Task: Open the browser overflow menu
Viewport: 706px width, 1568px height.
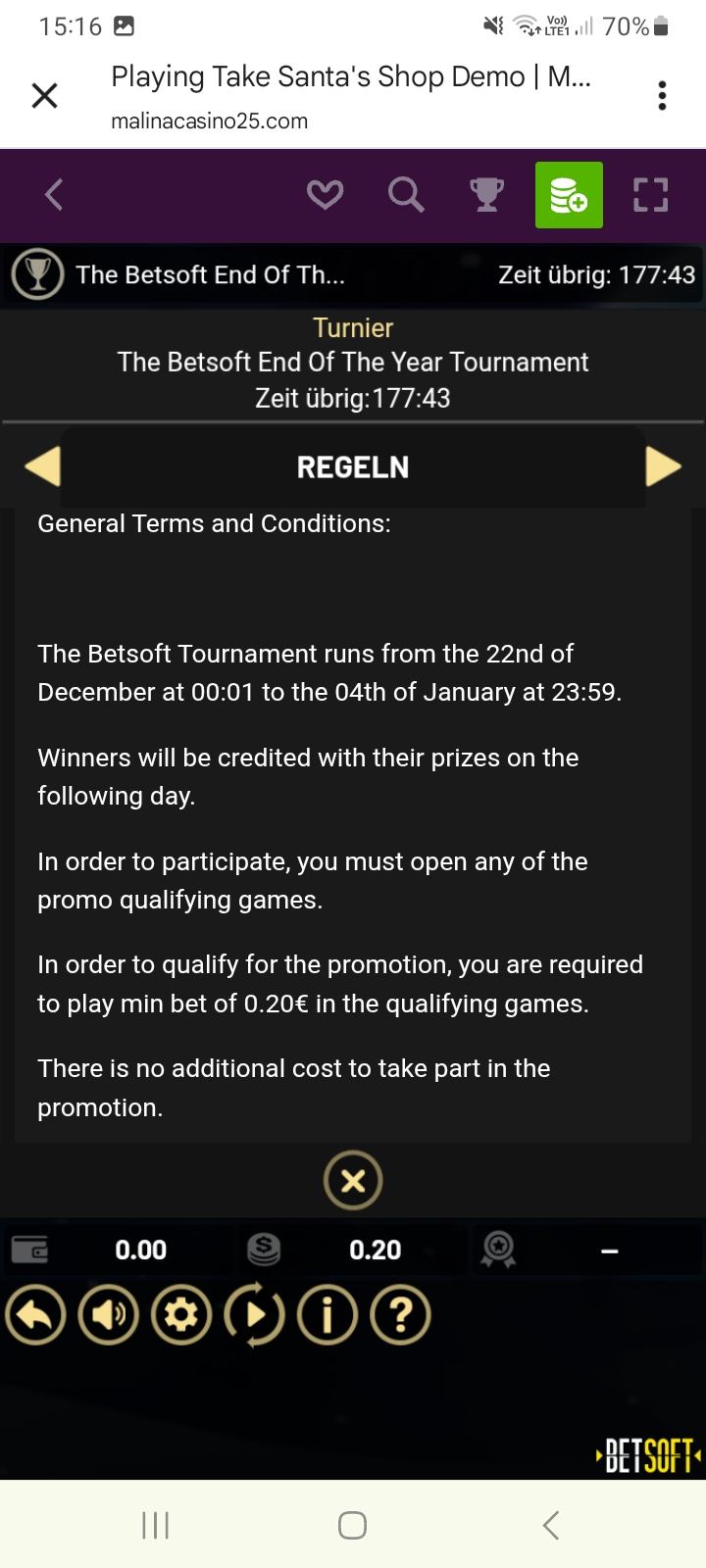Action: point(662,96)
